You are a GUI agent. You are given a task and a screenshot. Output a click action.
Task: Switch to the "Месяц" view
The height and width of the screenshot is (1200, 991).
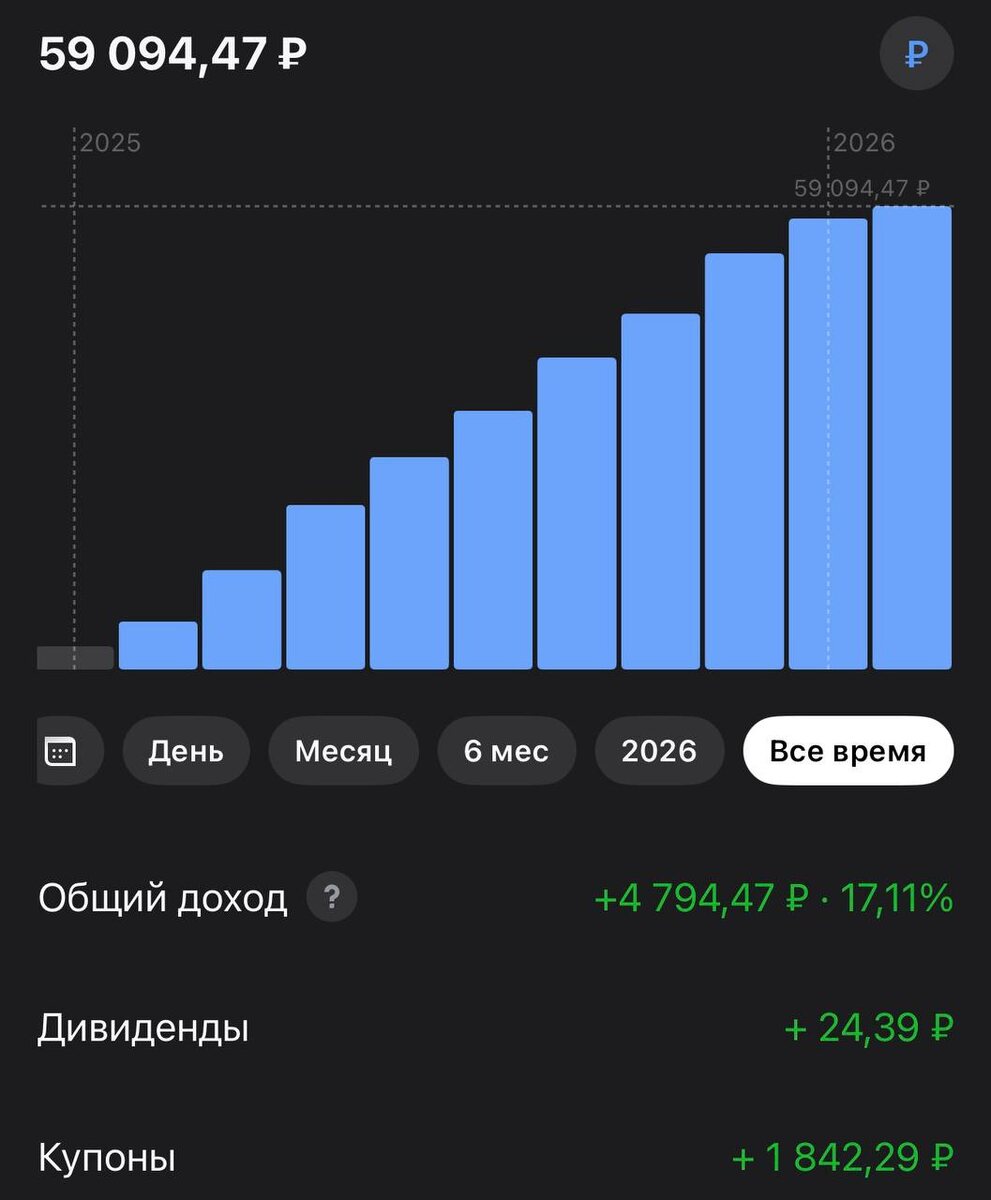click(x=344, y=751)
